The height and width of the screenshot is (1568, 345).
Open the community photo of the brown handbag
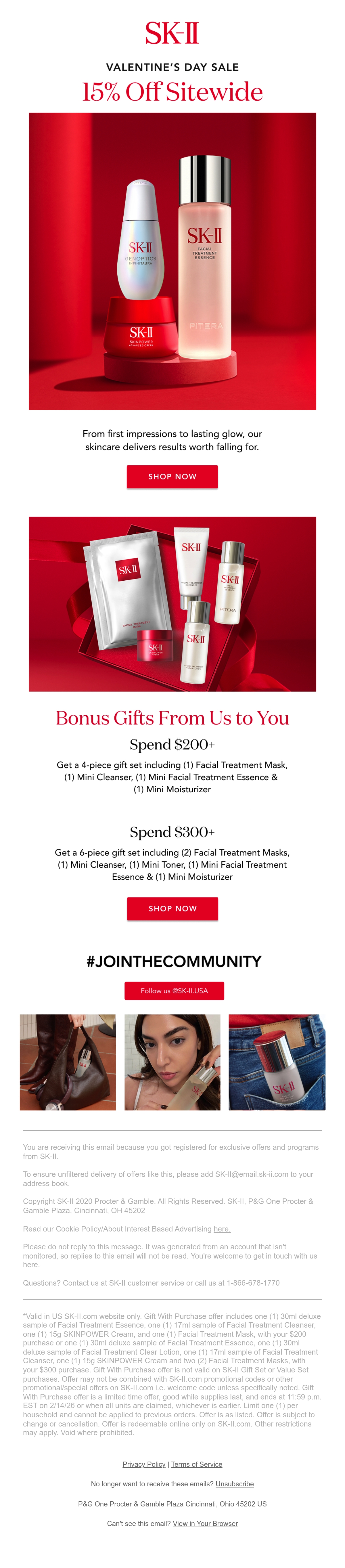pos(68,1062)
